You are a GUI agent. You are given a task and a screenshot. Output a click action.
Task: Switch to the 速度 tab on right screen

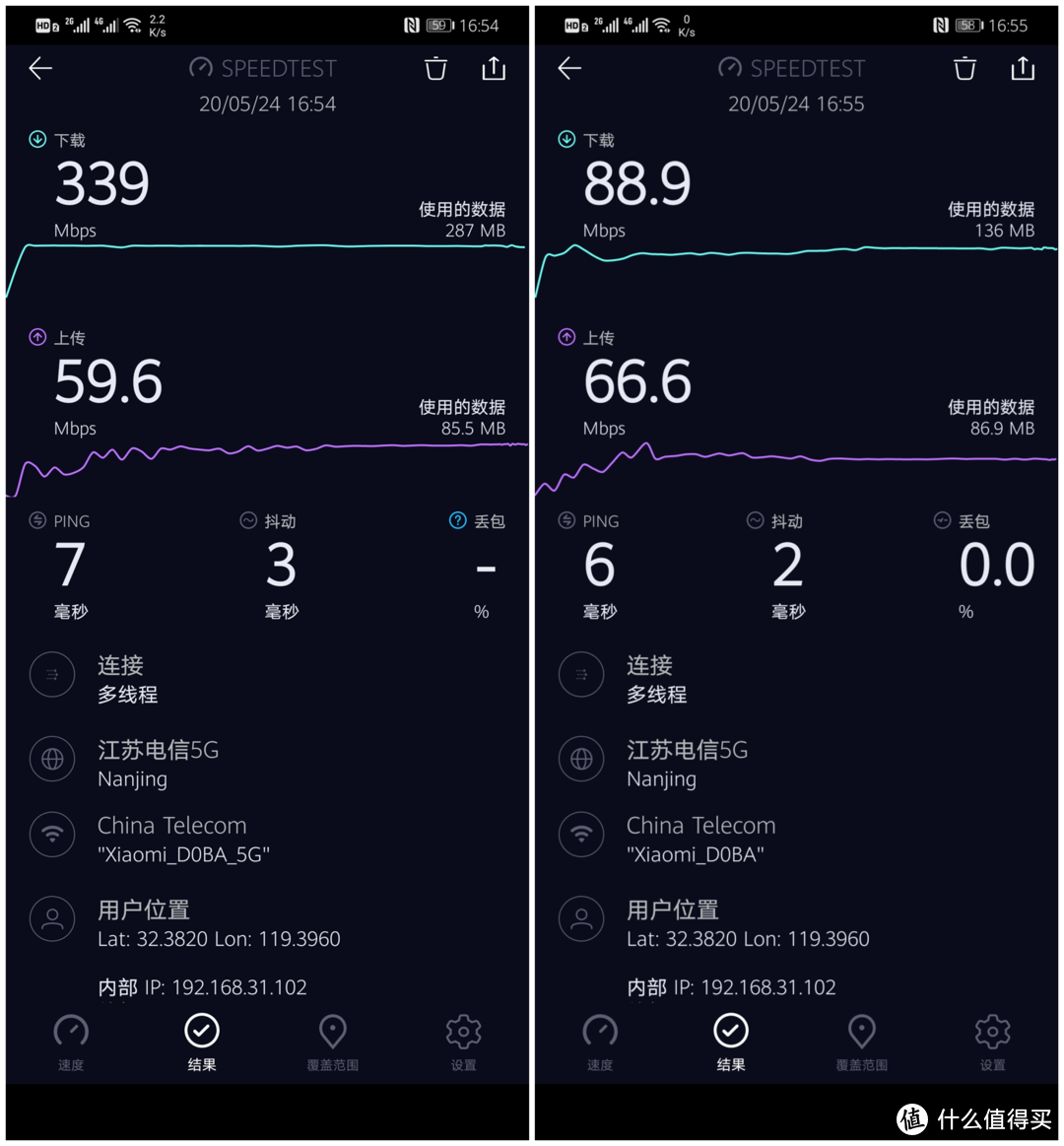pyautogui.click(x=600, y=1033)
